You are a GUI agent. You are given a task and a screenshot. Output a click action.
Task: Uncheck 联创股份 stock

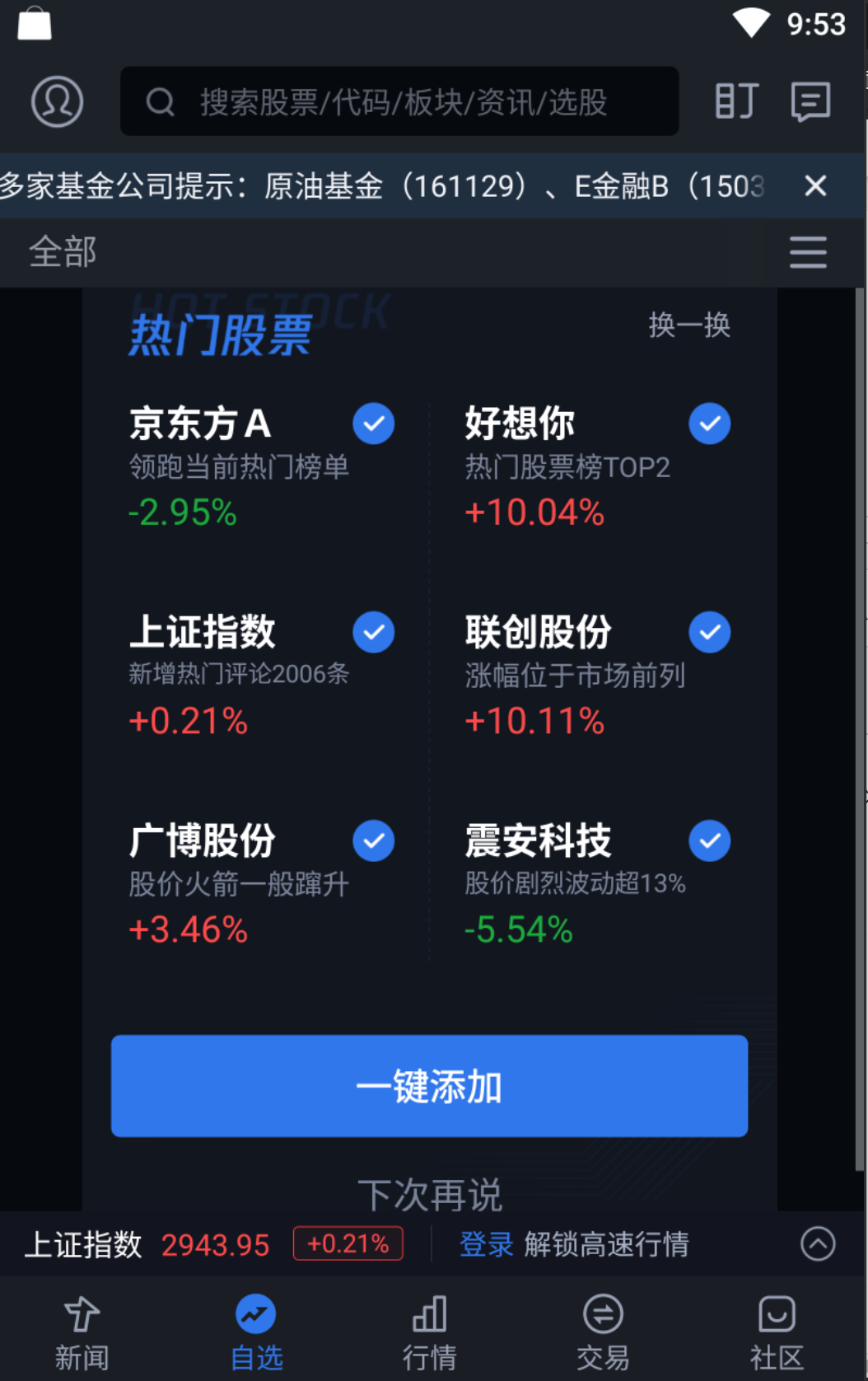coord(709,632)
